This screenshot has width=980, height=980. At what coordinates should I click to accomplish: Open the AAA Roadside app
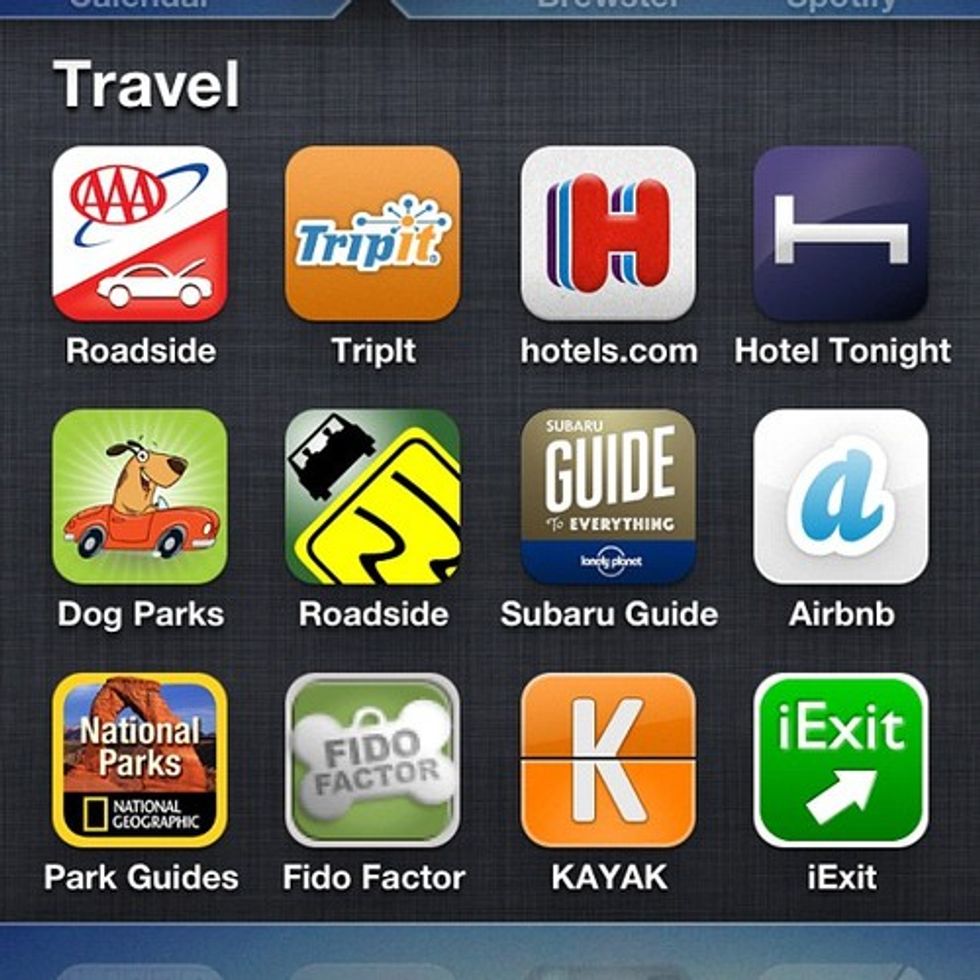coord(140,233)
